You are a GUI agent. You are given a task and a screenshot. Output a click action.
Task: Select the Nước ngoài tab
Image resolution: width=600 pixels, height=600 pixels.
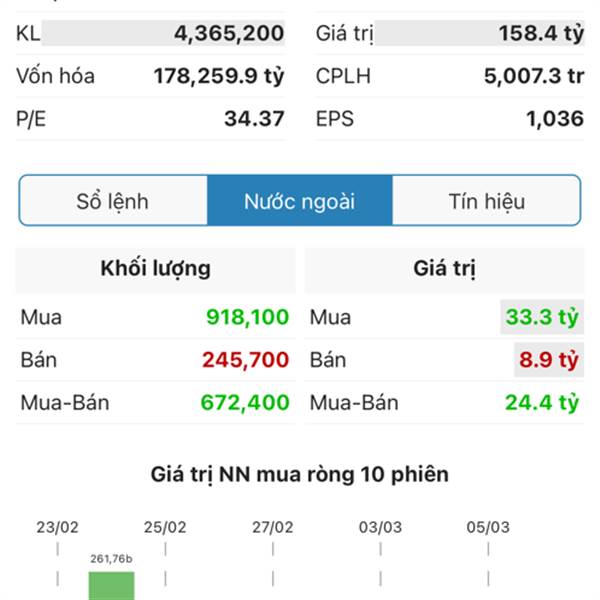pyautogui.click(x=299, y=201)
